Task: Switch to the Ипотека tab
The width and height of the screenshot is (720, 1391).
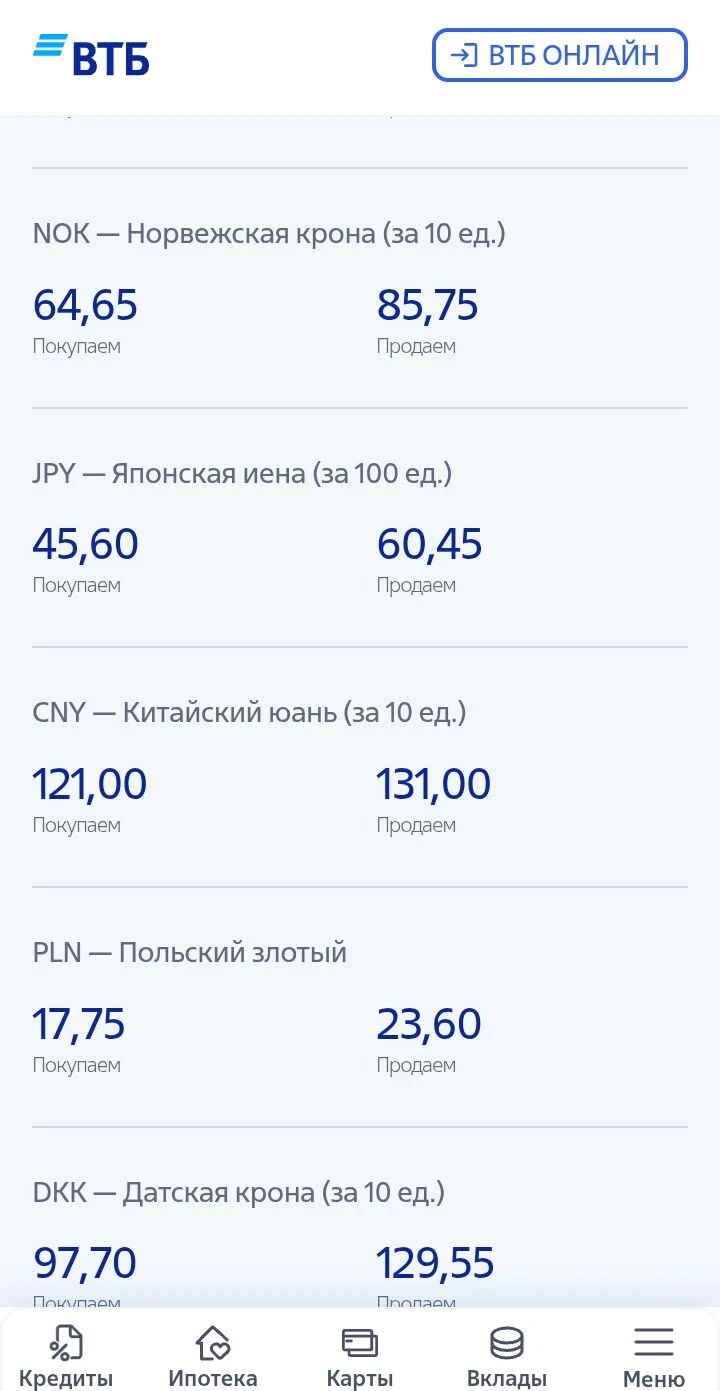Action: point(213,1356)
